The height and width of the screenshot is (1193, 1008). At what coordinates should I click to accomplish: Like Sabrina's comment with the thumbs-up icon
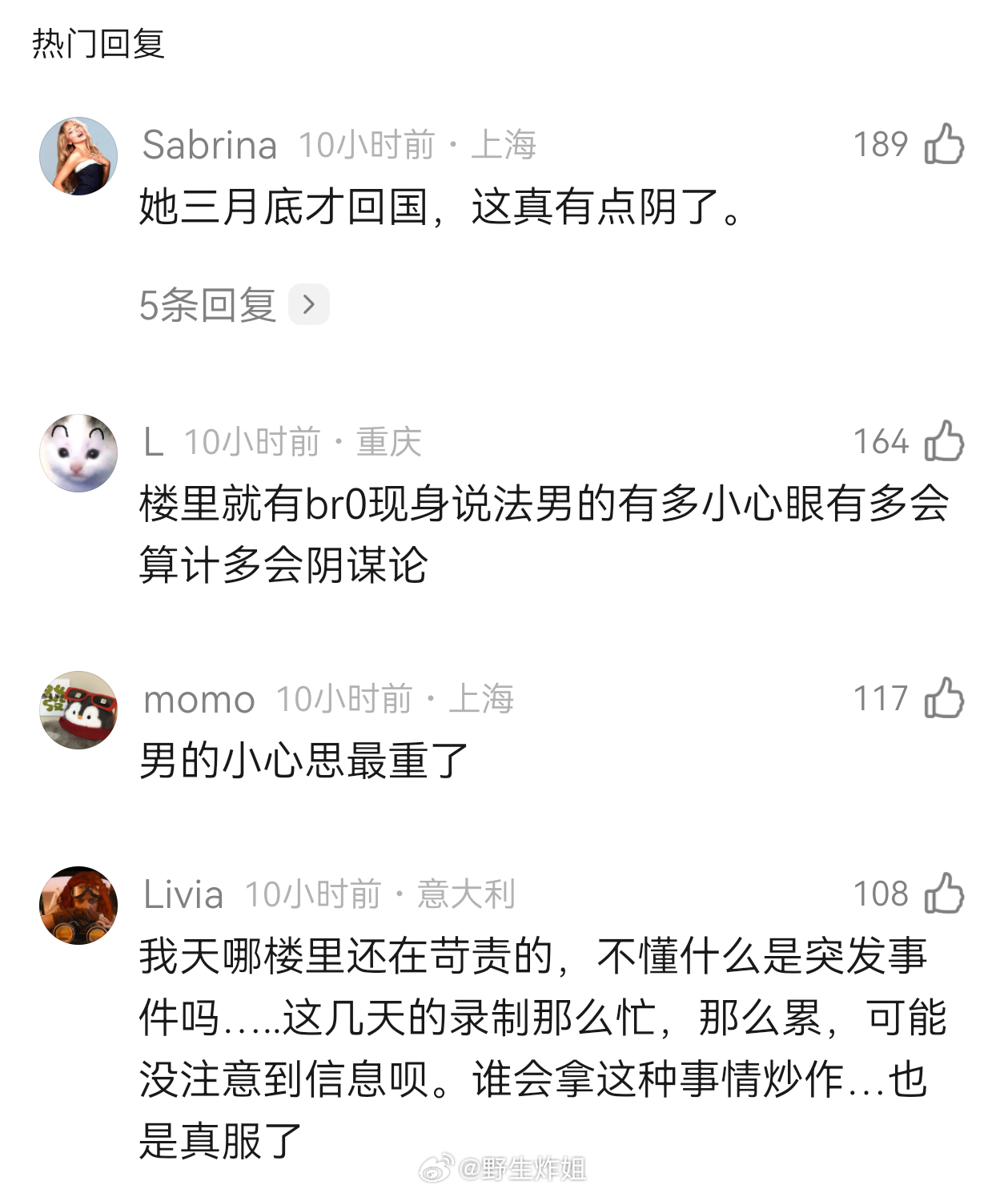944,144
